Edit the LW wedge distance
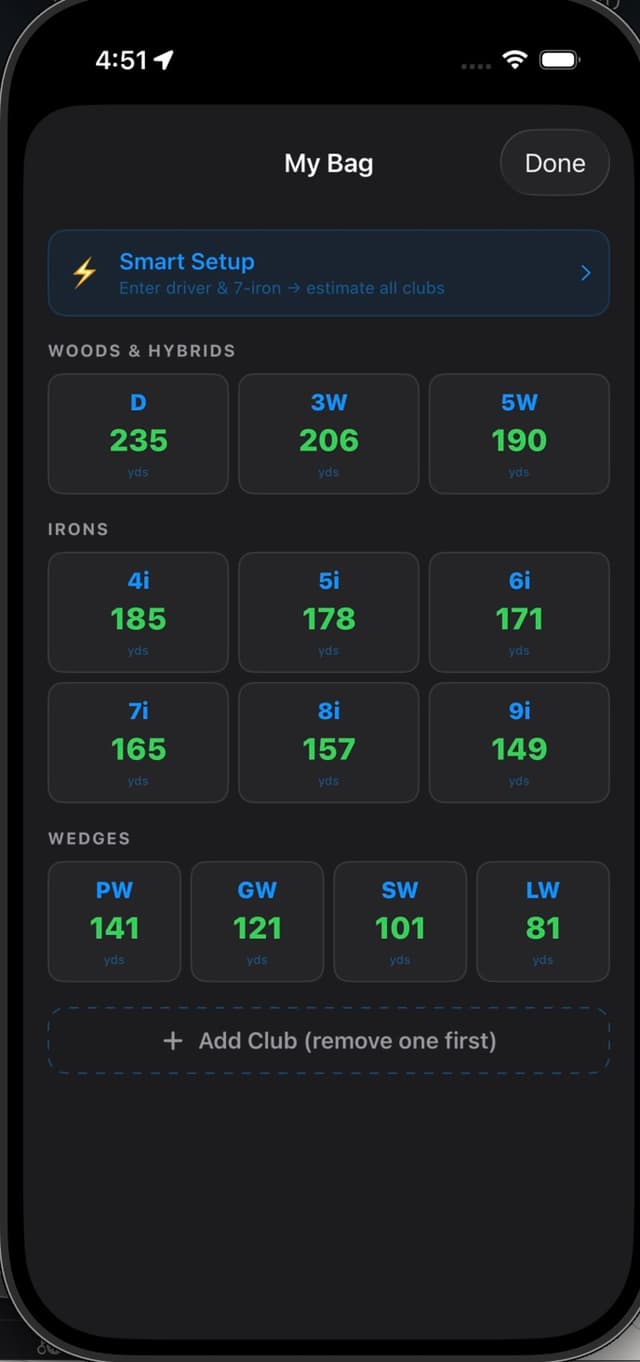The image size is (640, 1362). click(x=543, y=921)
